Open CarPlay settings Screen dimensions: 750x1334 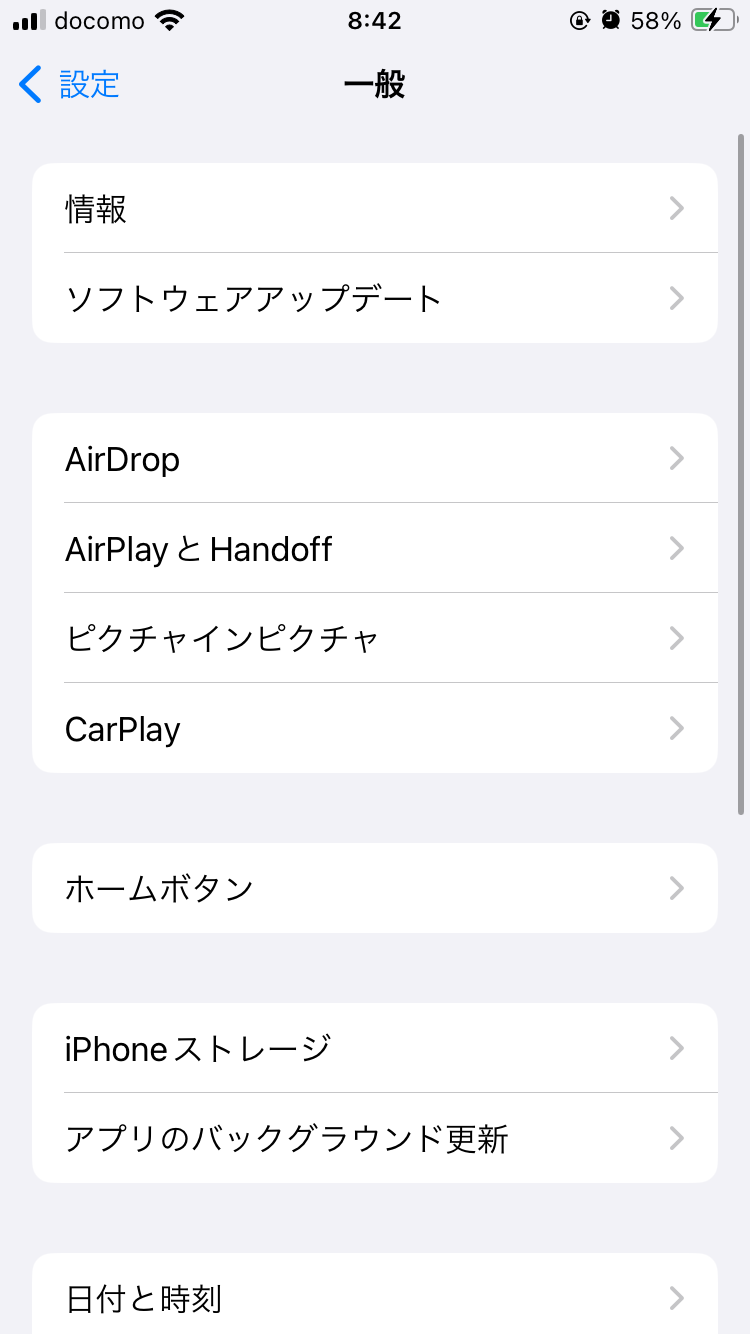[x=374, y=728]
